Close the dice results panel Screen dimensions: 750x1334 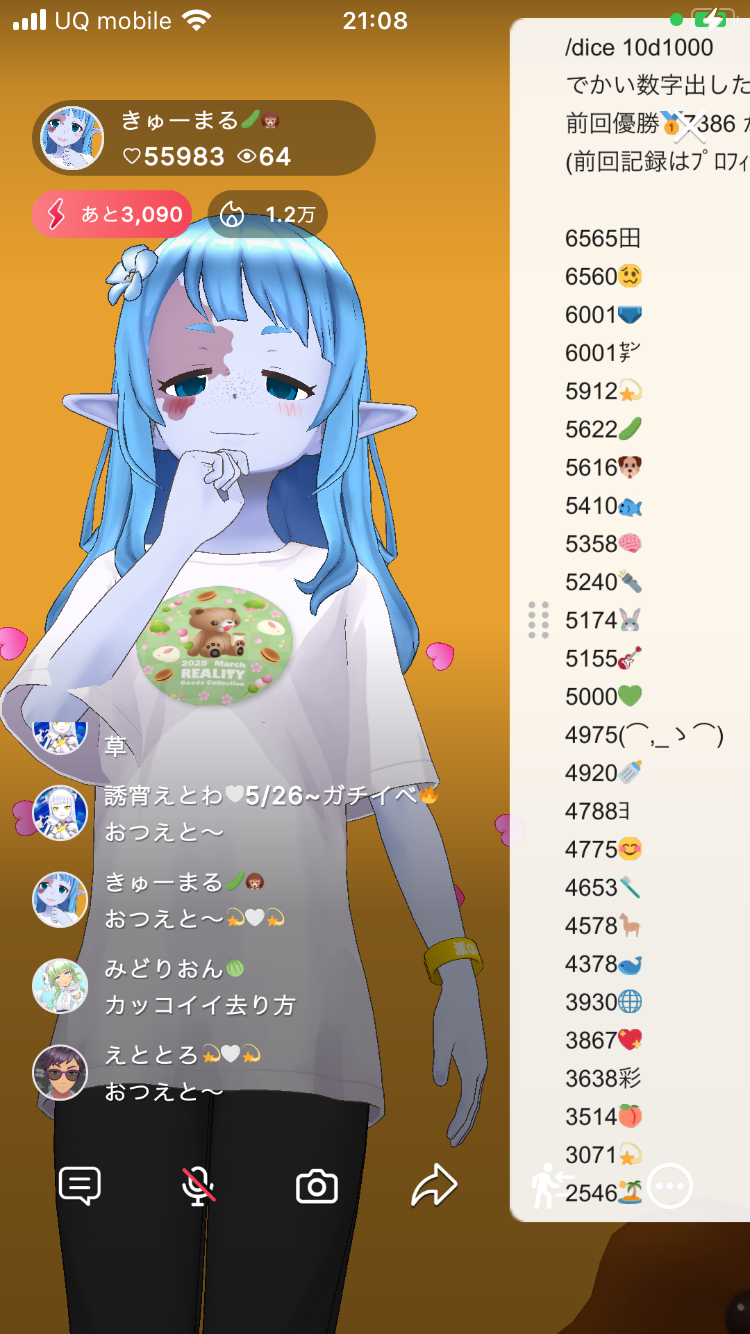tap(691, 128)
